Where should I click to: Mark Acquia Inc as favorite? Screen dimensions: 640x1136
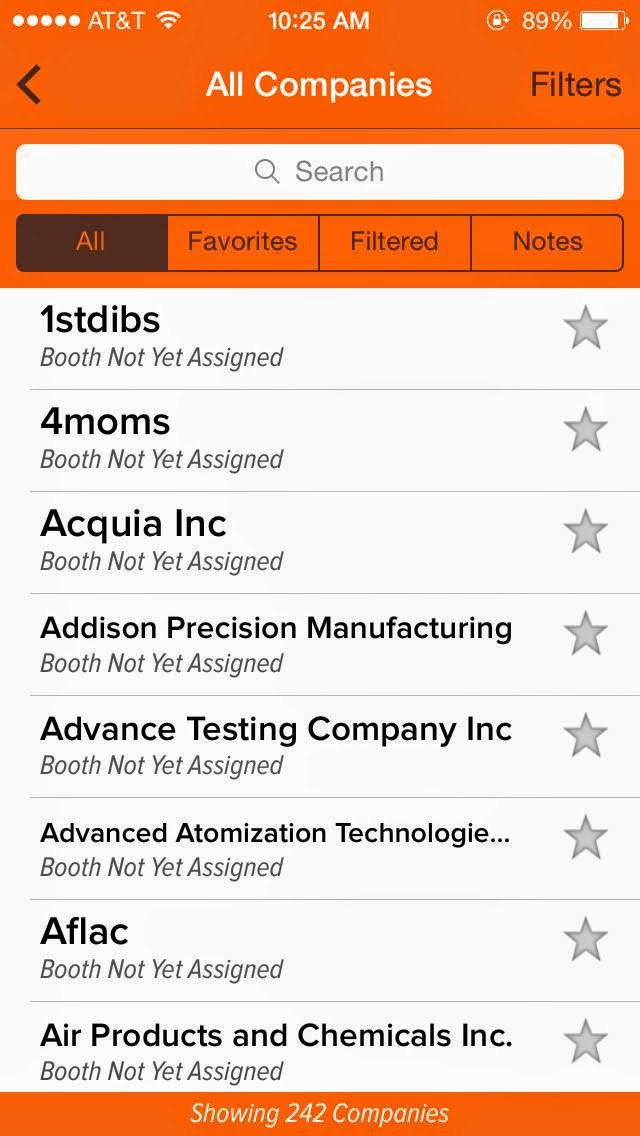(x=585, y=532)
